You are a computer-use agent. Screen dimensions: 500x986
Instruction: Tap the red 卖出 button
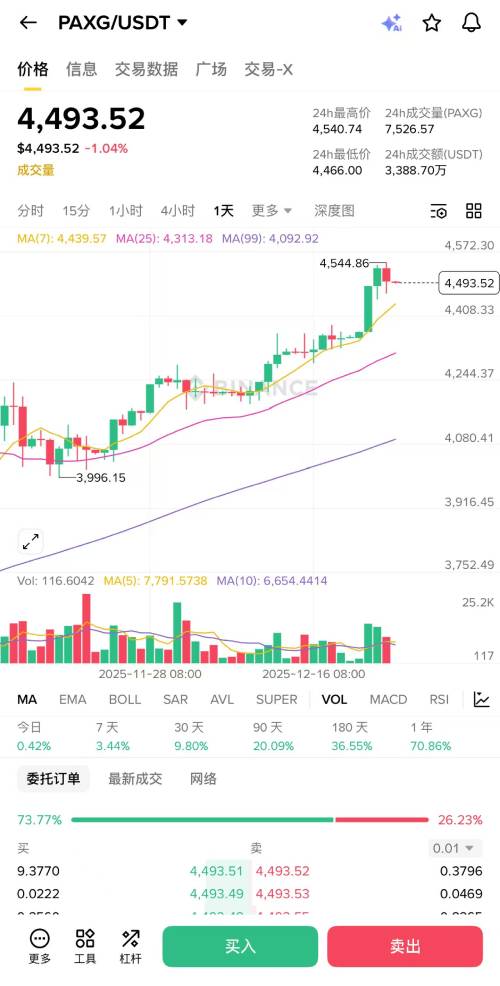[404, 946]
